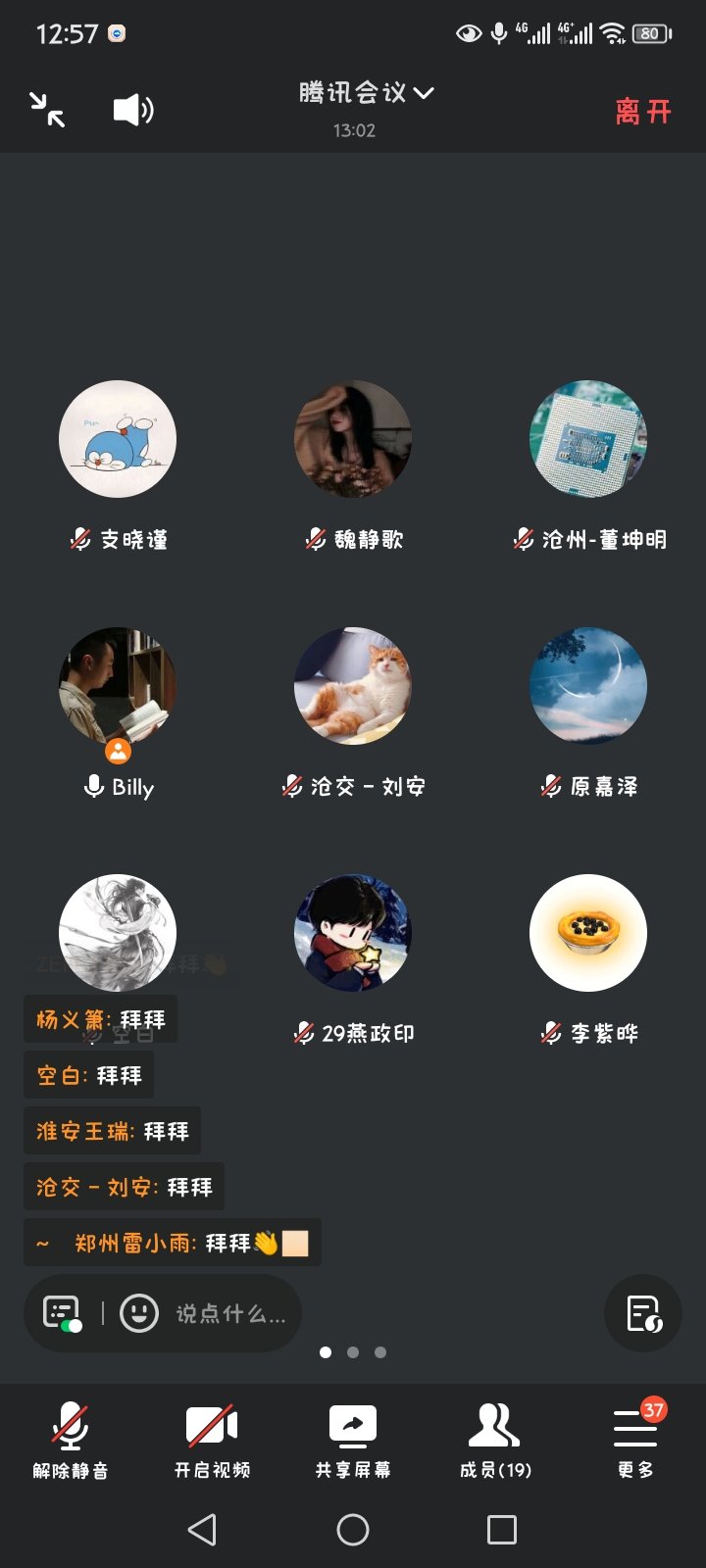The image size is (706, 1568).
Task: Tap the speaker audio output icon
Action: [x=132, y=110]
